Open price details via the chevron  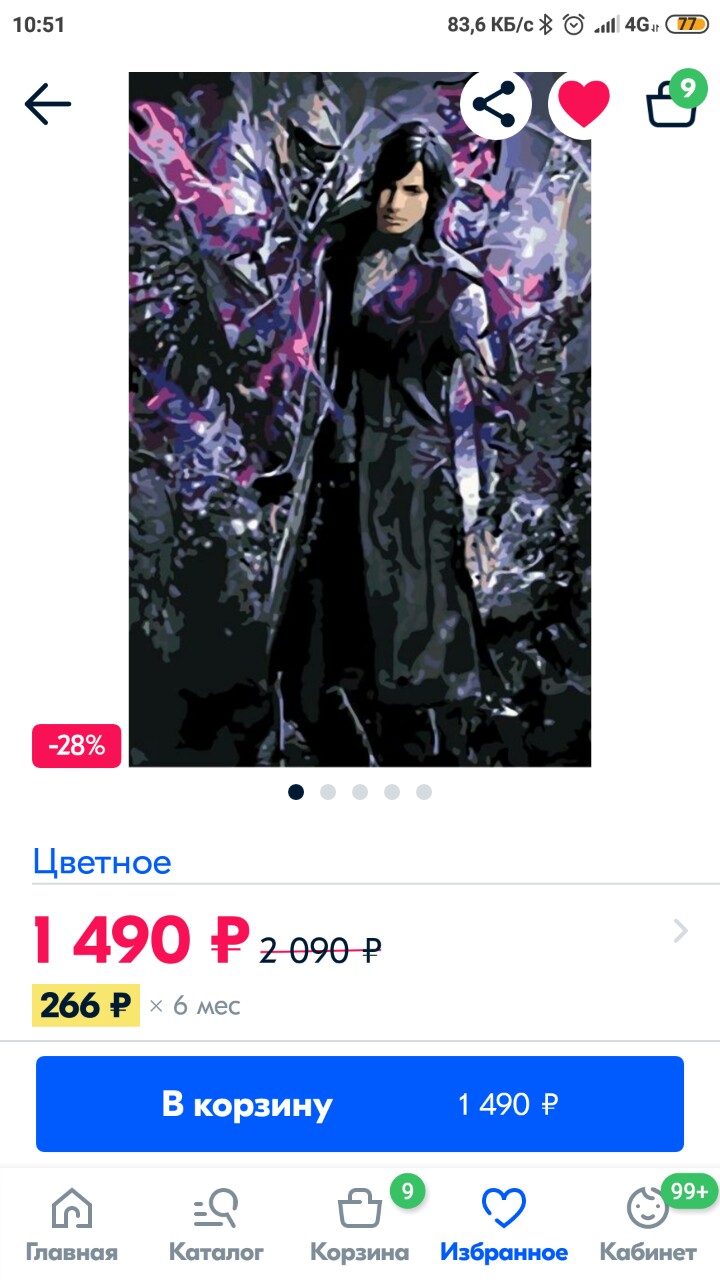point(681,931)
